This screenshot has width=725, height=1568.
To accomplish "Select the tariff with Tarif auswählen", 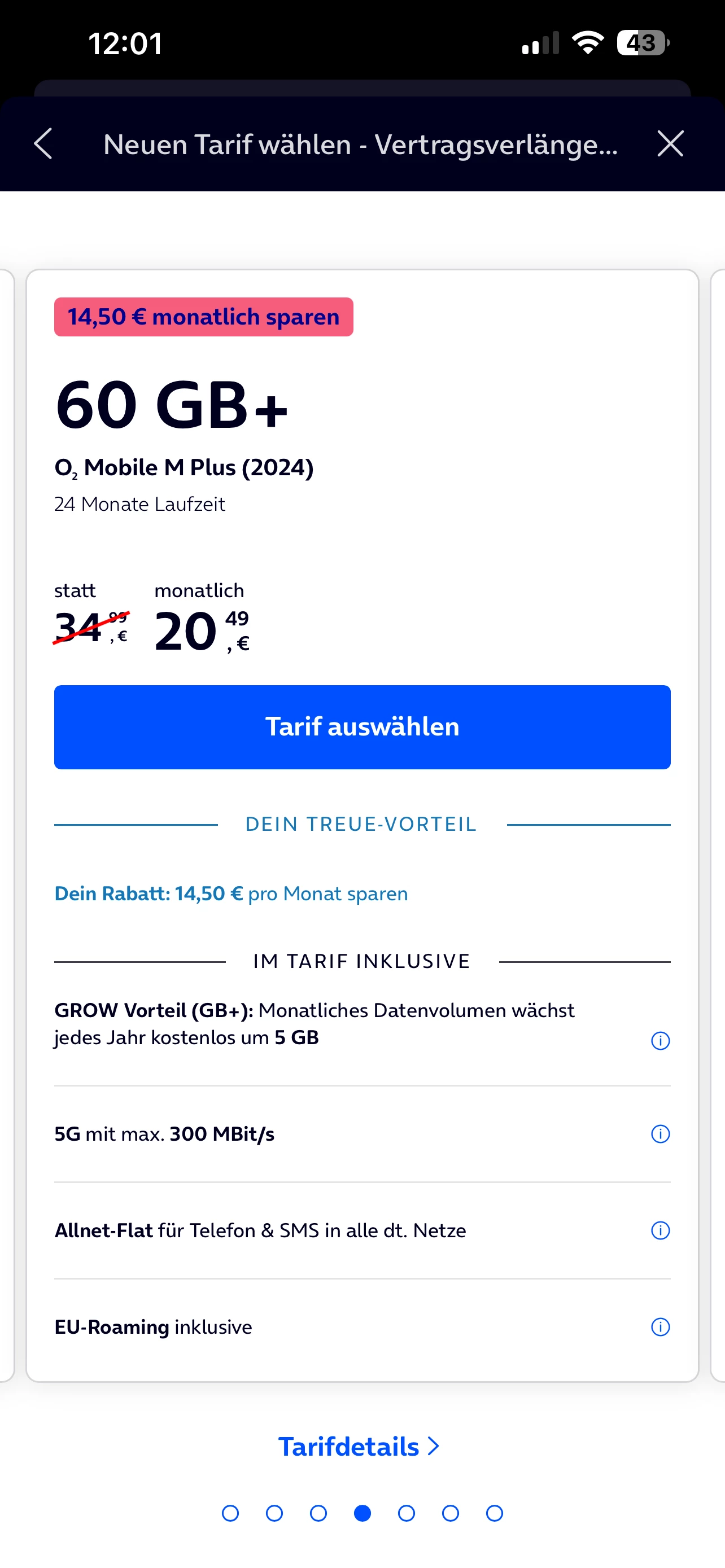I will click(362, 727).
